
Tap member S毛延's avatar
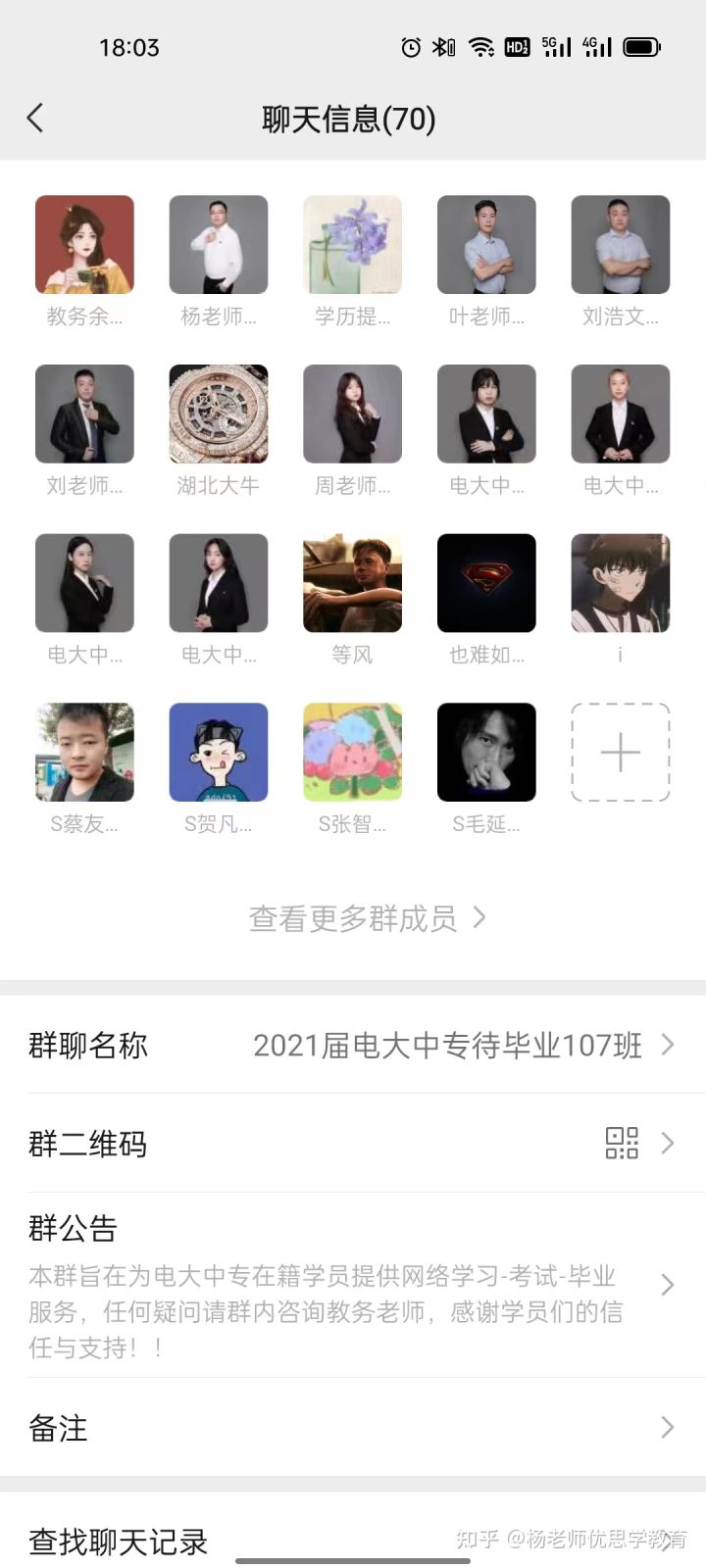coord(486,753)
